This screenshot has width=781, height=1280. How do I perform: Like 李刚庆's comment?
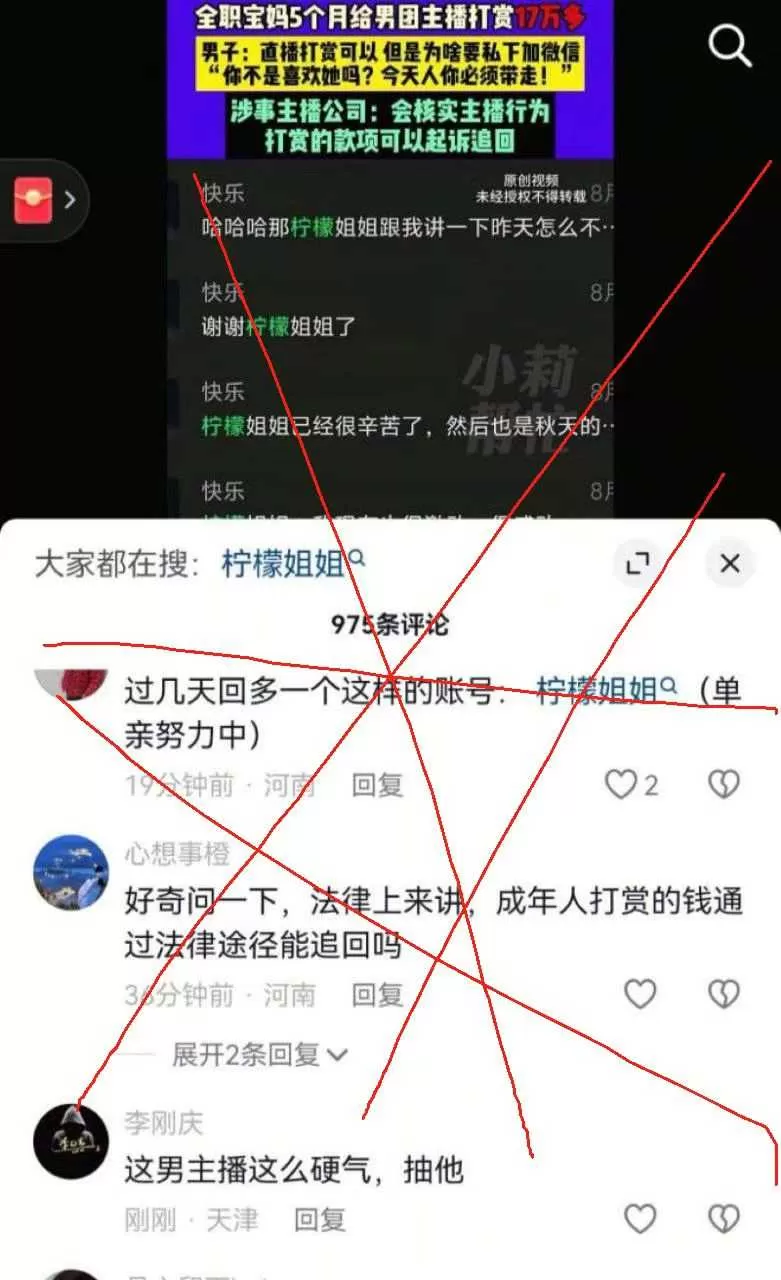click(639, 1218)
